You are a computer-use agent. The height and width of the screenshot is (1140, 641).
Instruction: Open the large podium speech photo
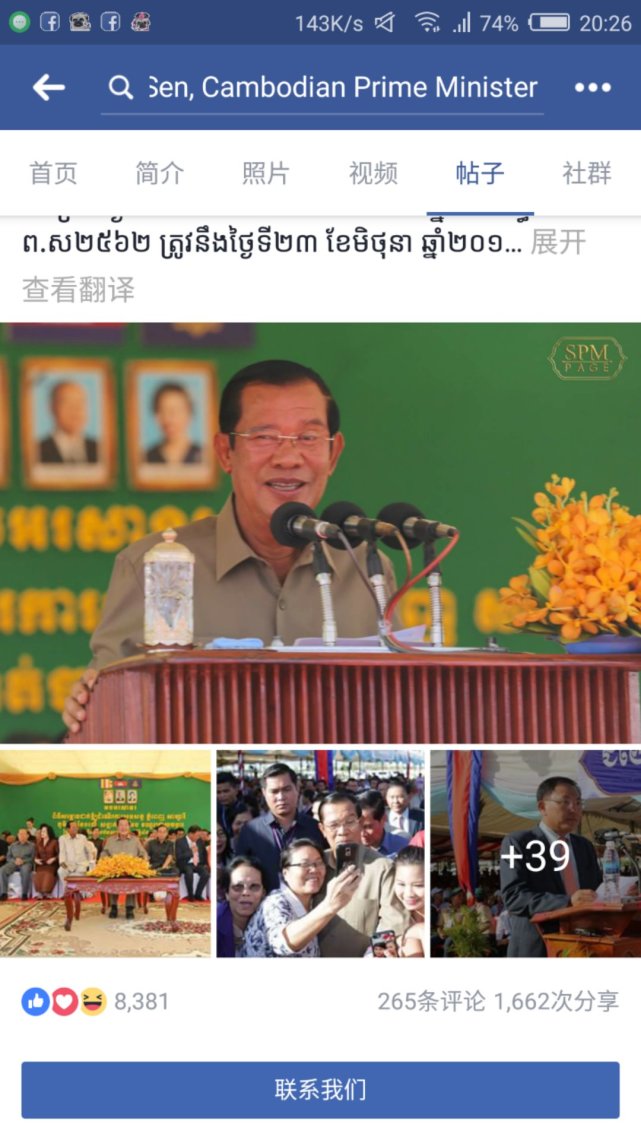320,532
